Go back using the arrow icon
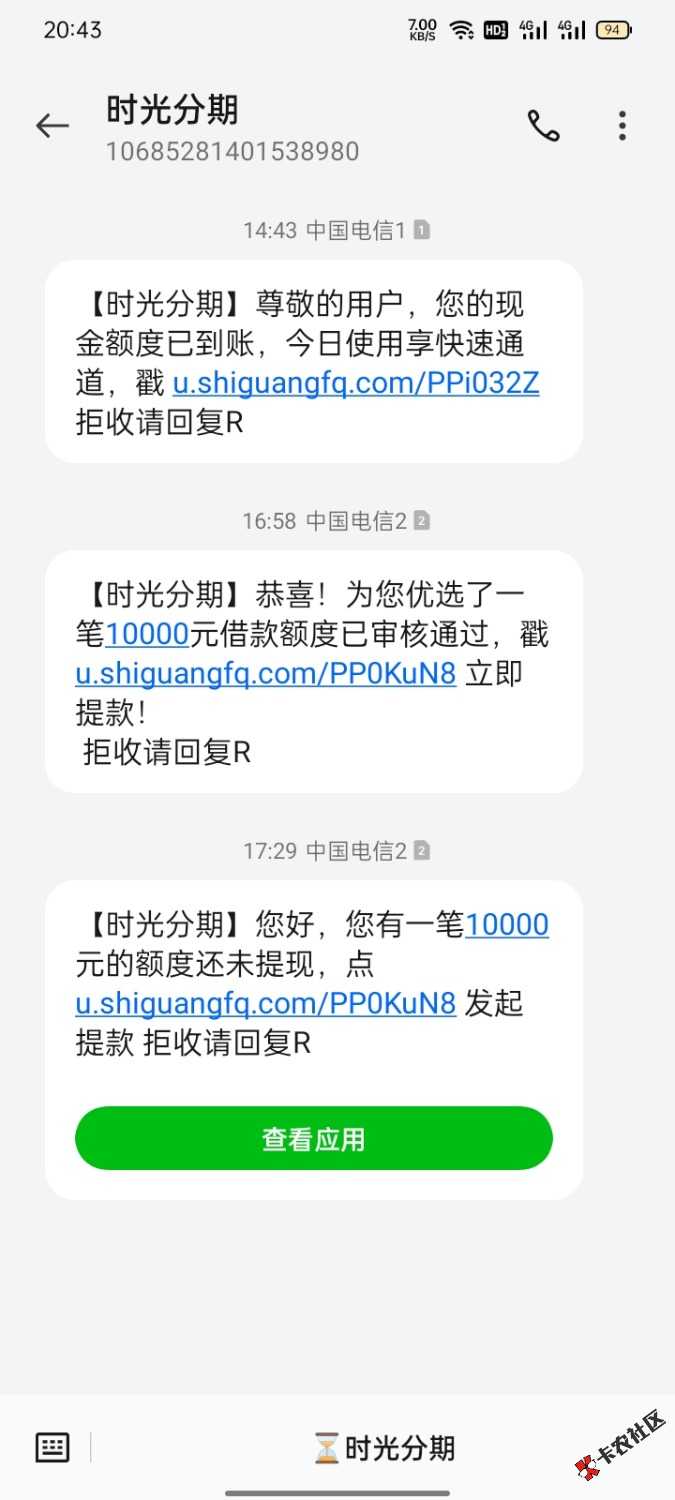Image resolution: width=675 pixels, height=1500 pixels. tap(52, 126)
